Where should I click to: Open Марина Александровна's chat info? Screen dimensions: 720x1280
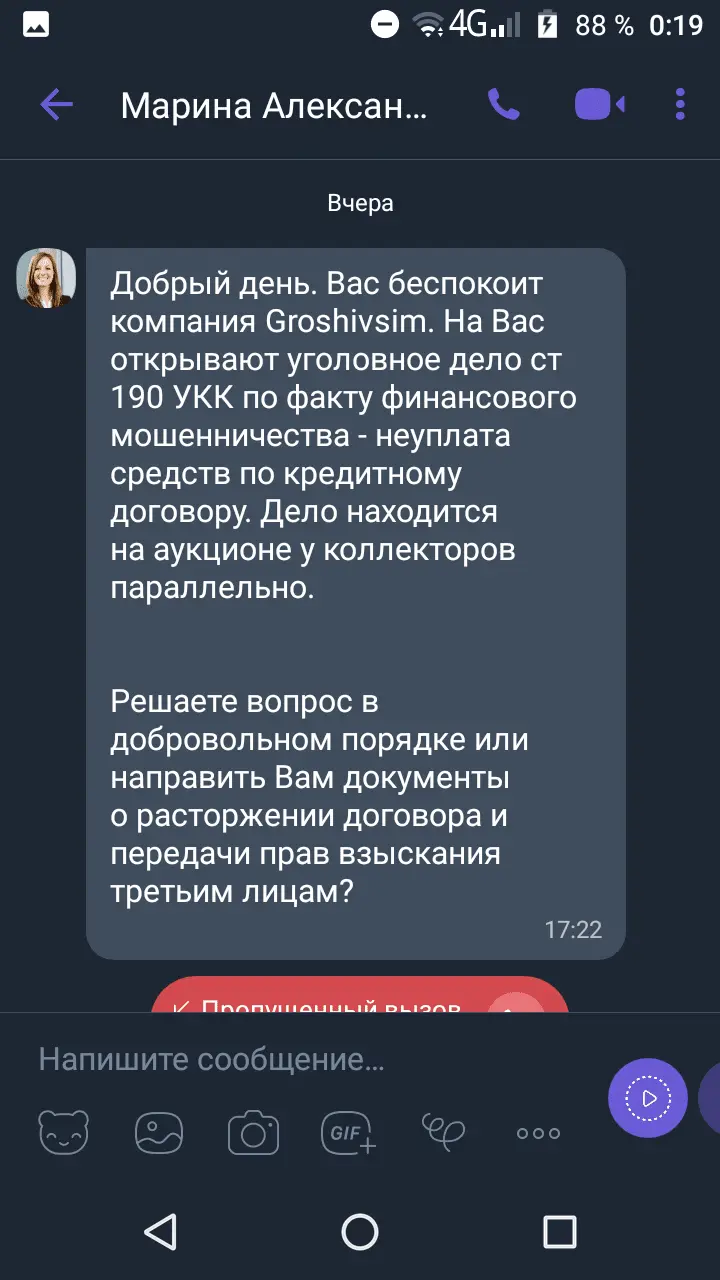[274, 105]
